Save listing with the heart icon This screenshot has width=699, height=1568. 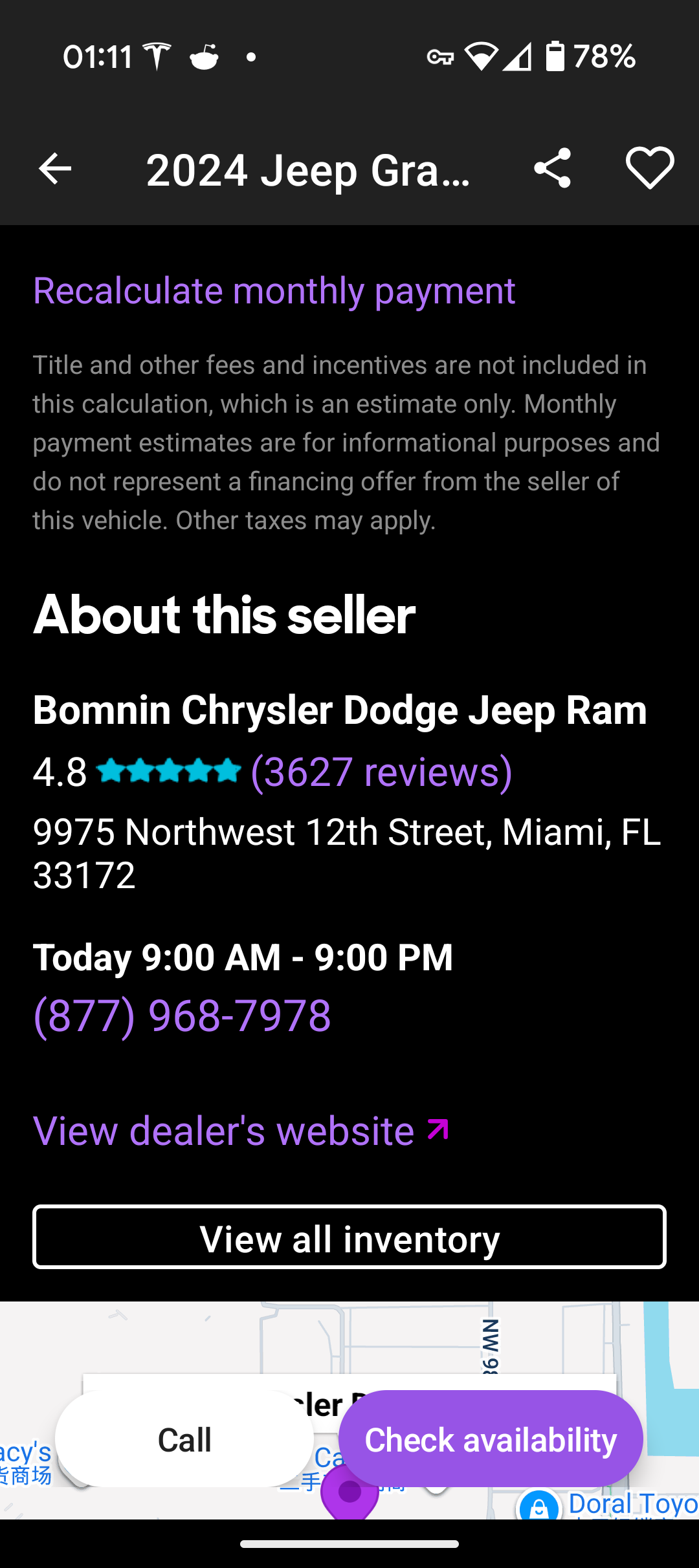tap(650, 168)
